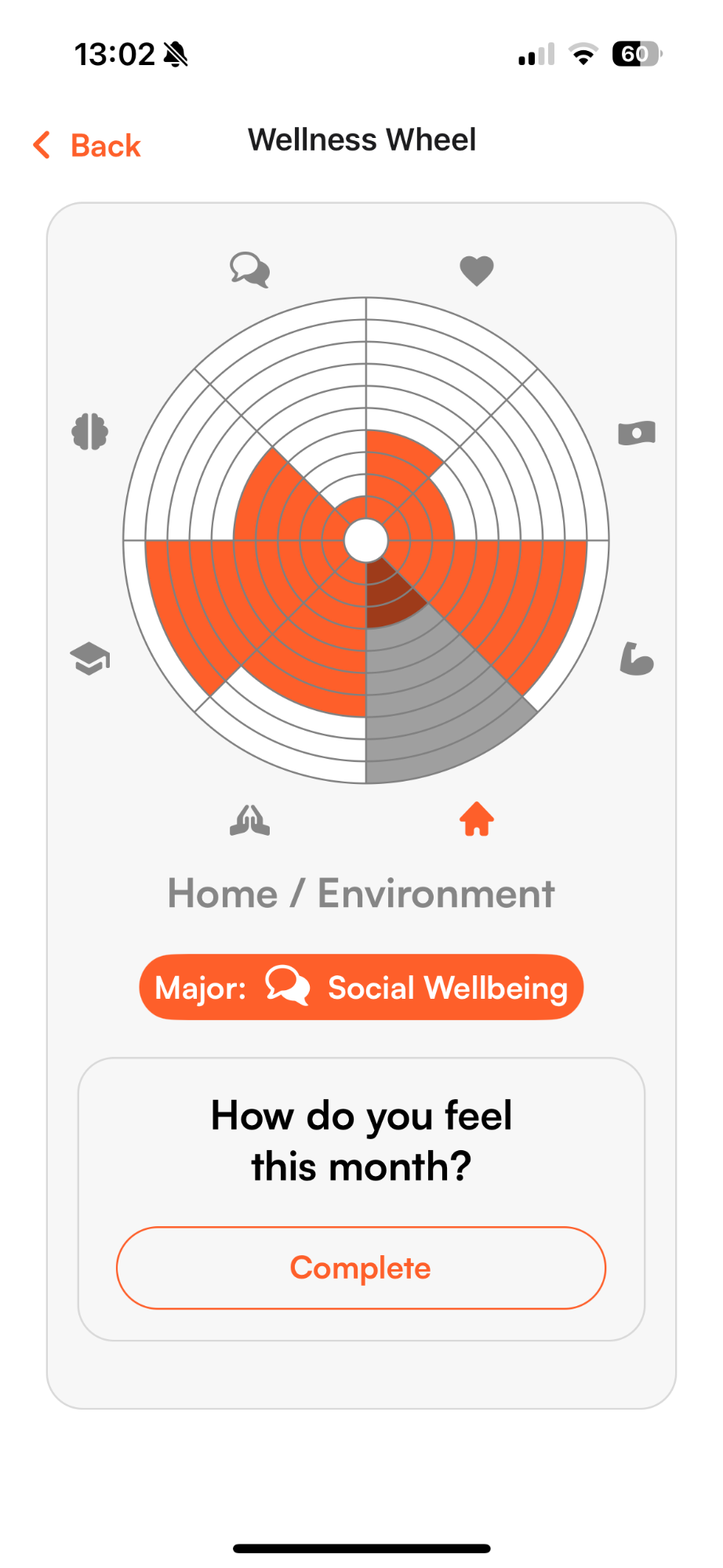Image resolution: width=723 pixels, height=1568 pixels.
Task: Select the heart icon above the wheel
Action: [x=477, y=271]
